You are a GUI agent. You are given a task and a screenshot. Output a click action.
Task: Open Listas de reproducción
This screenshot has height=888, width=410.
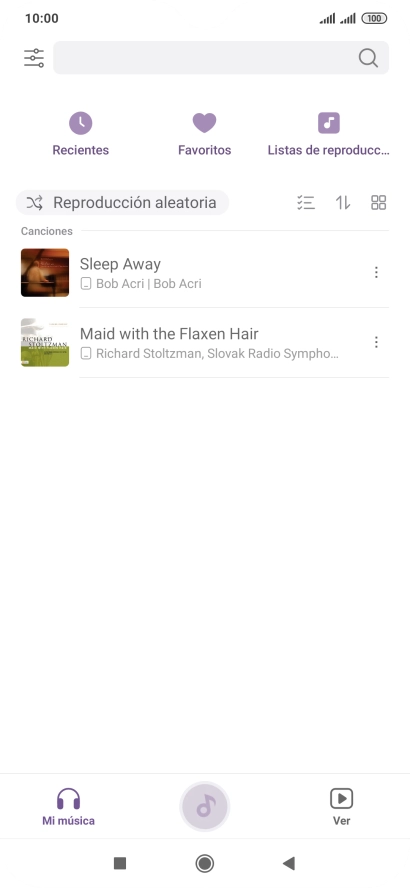[x=328, y=134]
